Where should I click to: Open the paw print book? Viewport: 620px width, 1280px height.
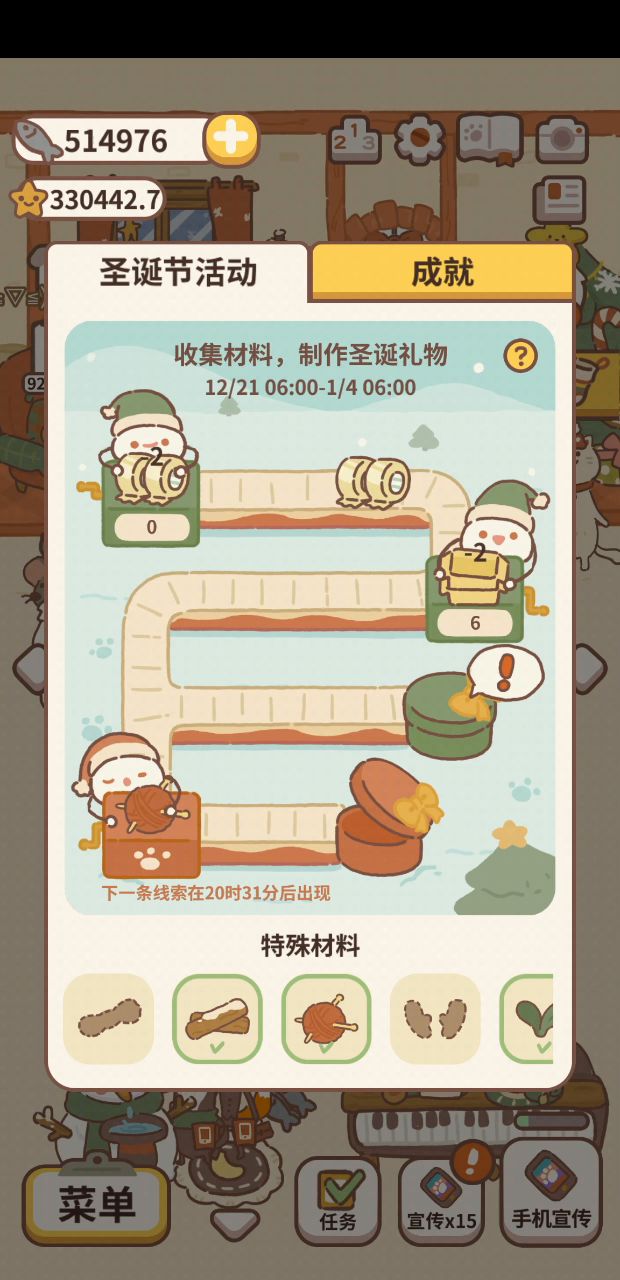490,138
